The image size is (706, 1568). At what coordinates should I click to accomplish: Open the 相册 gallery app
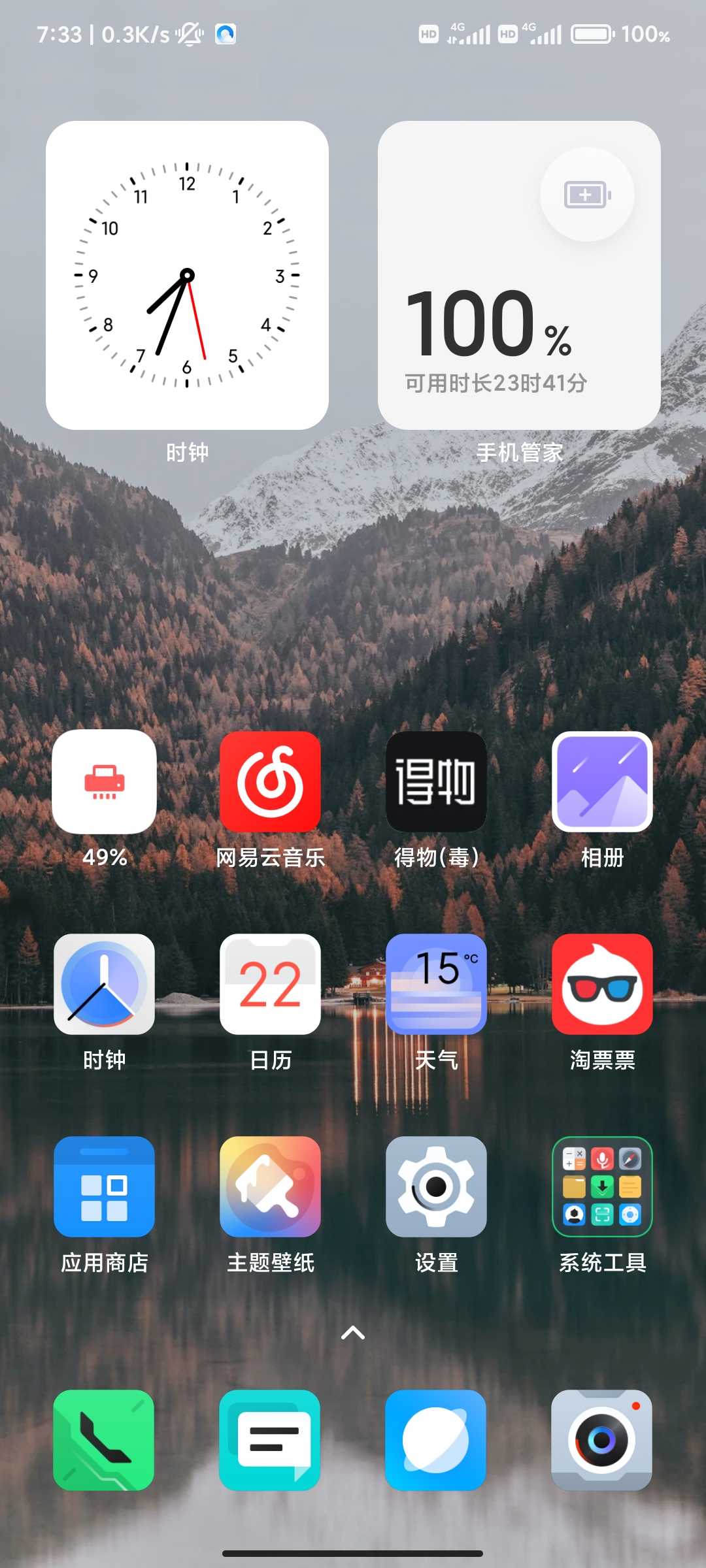(602, 781)
